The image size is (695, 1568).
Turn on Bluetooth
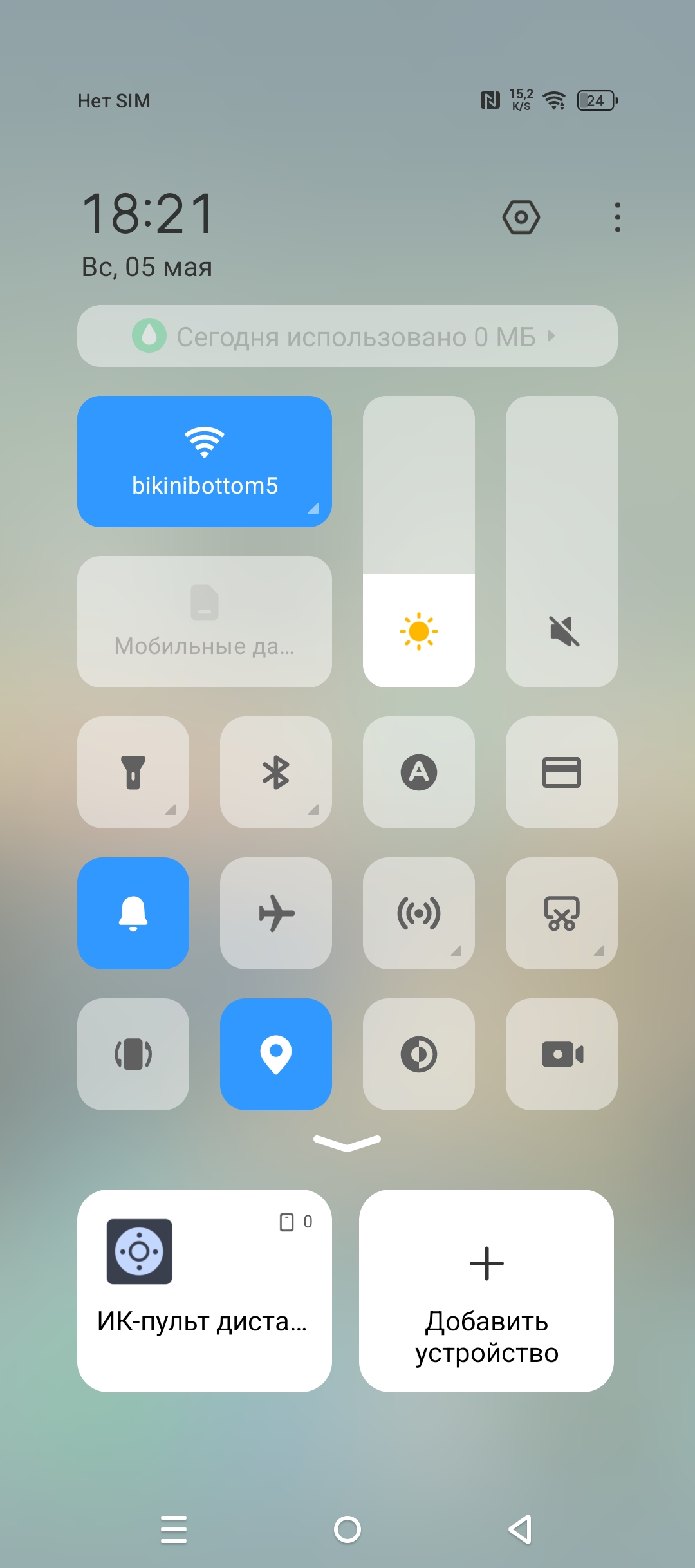[276, 772]
